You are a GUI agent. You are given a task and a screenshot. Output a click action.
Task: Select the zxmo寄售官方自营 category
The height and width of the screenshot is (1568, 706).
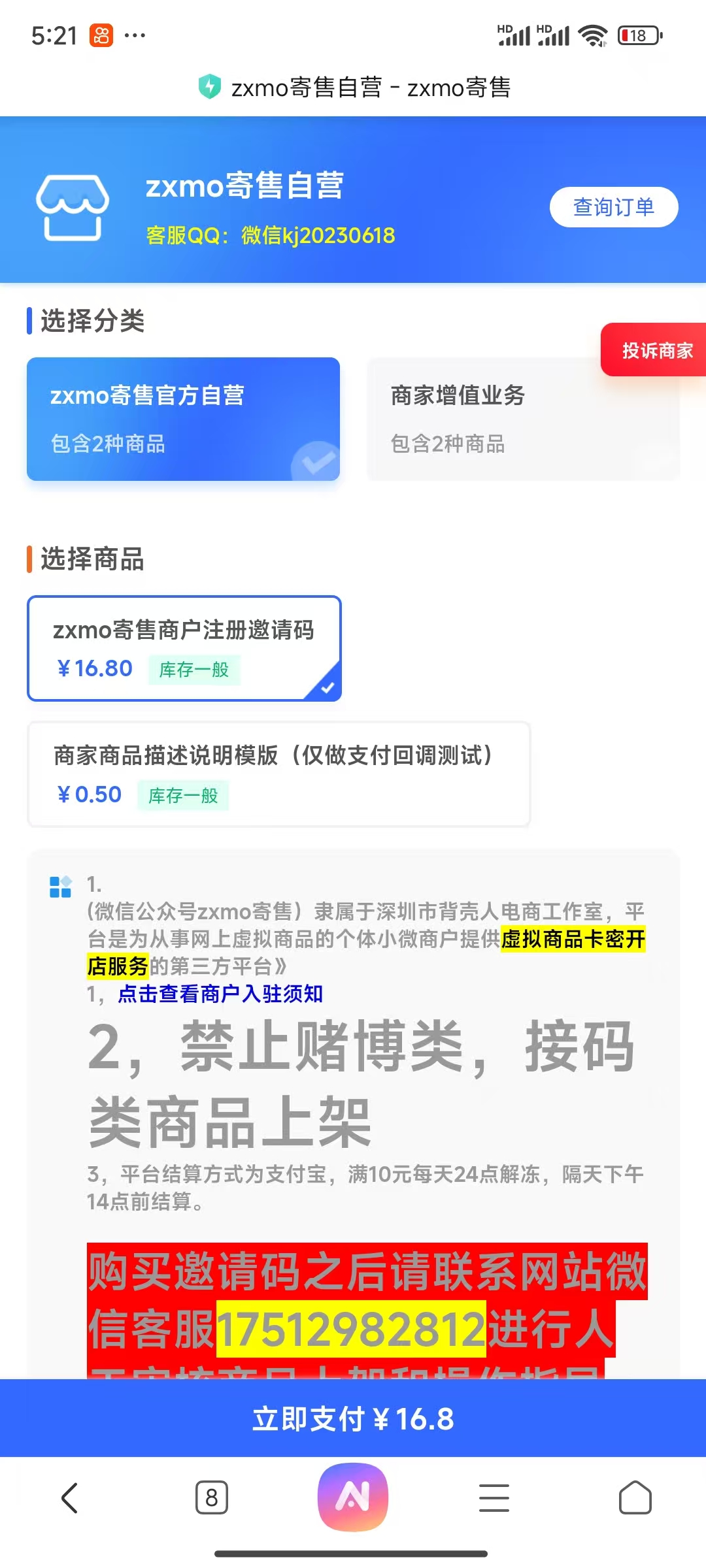pos(183,419)
